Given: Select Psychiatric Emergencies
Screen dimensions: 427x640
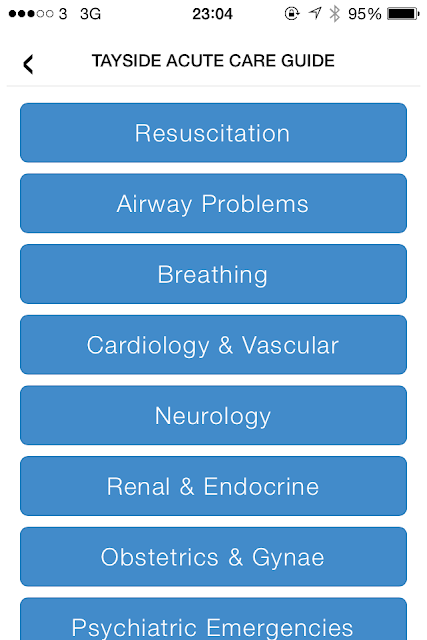Looking at the screenshot, I should coord(213,619).
